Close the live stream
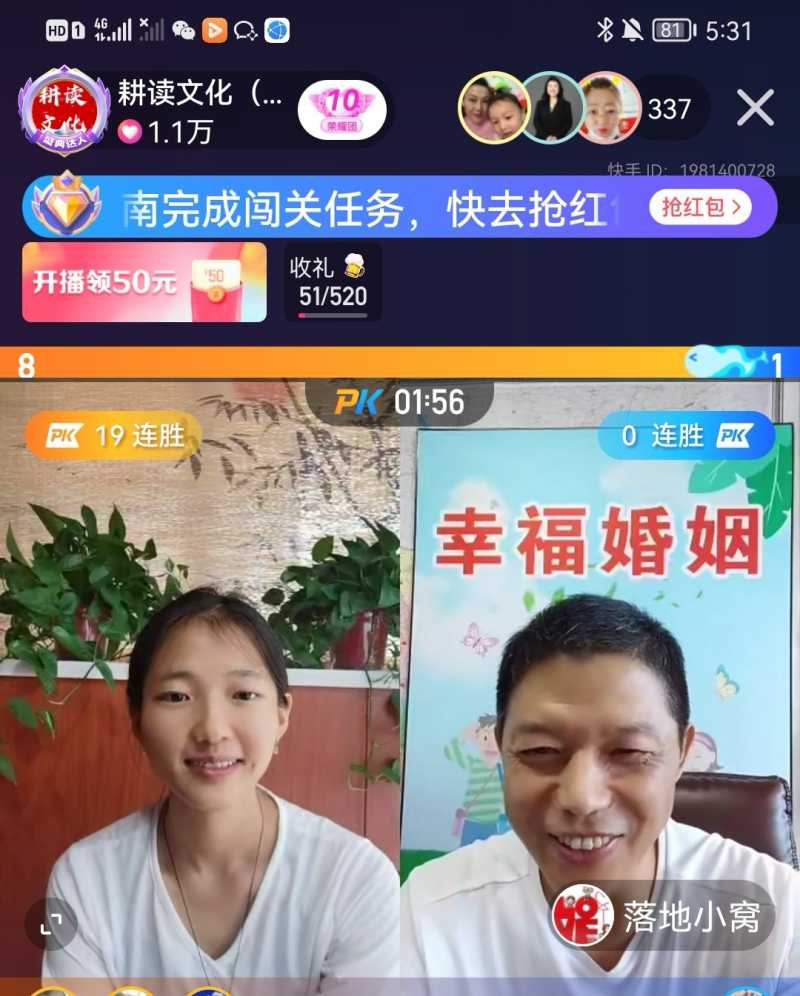 755,107
